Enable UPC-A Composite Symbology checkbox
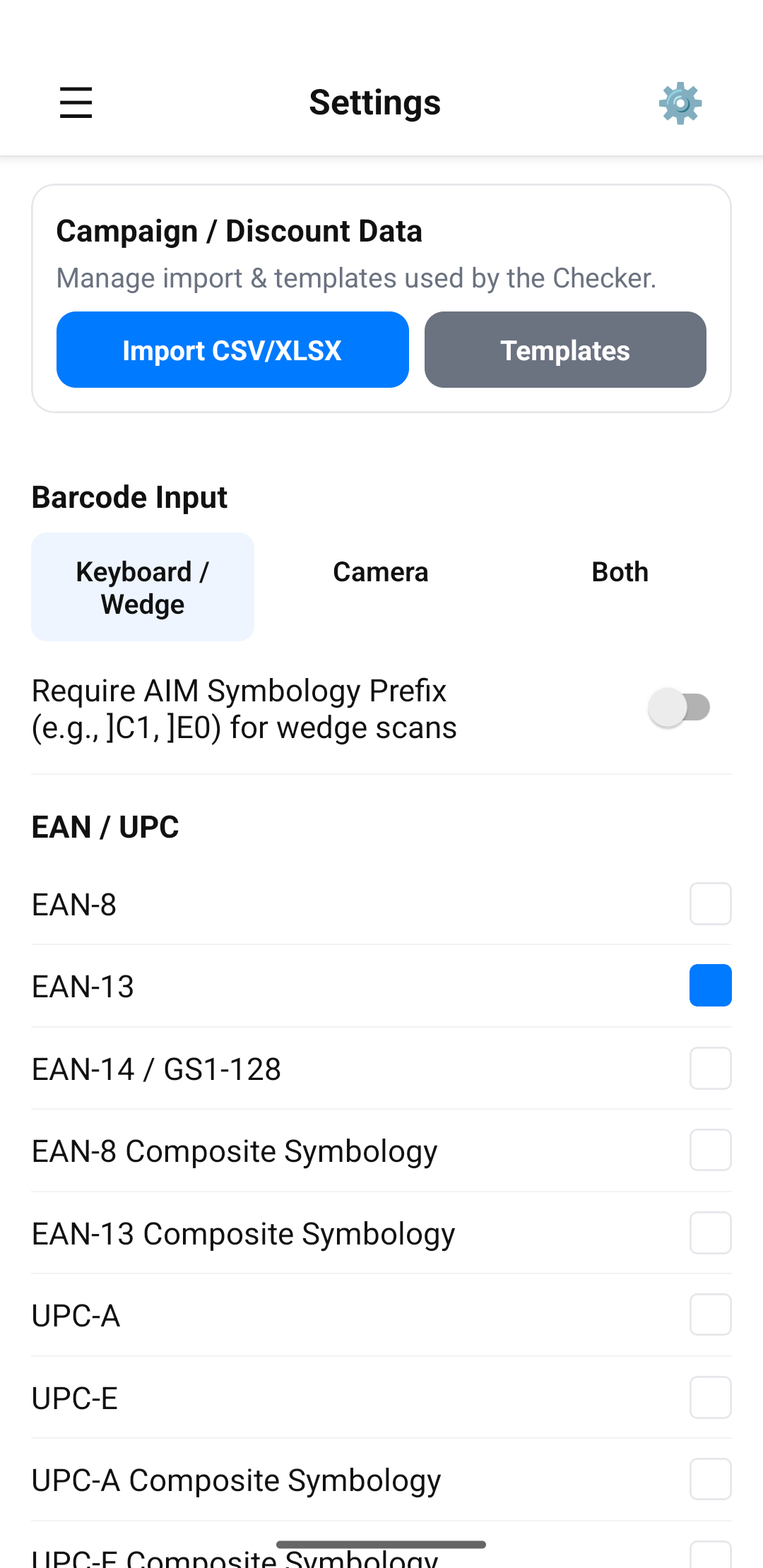763x1568 pixels. tap(710, 1479)
